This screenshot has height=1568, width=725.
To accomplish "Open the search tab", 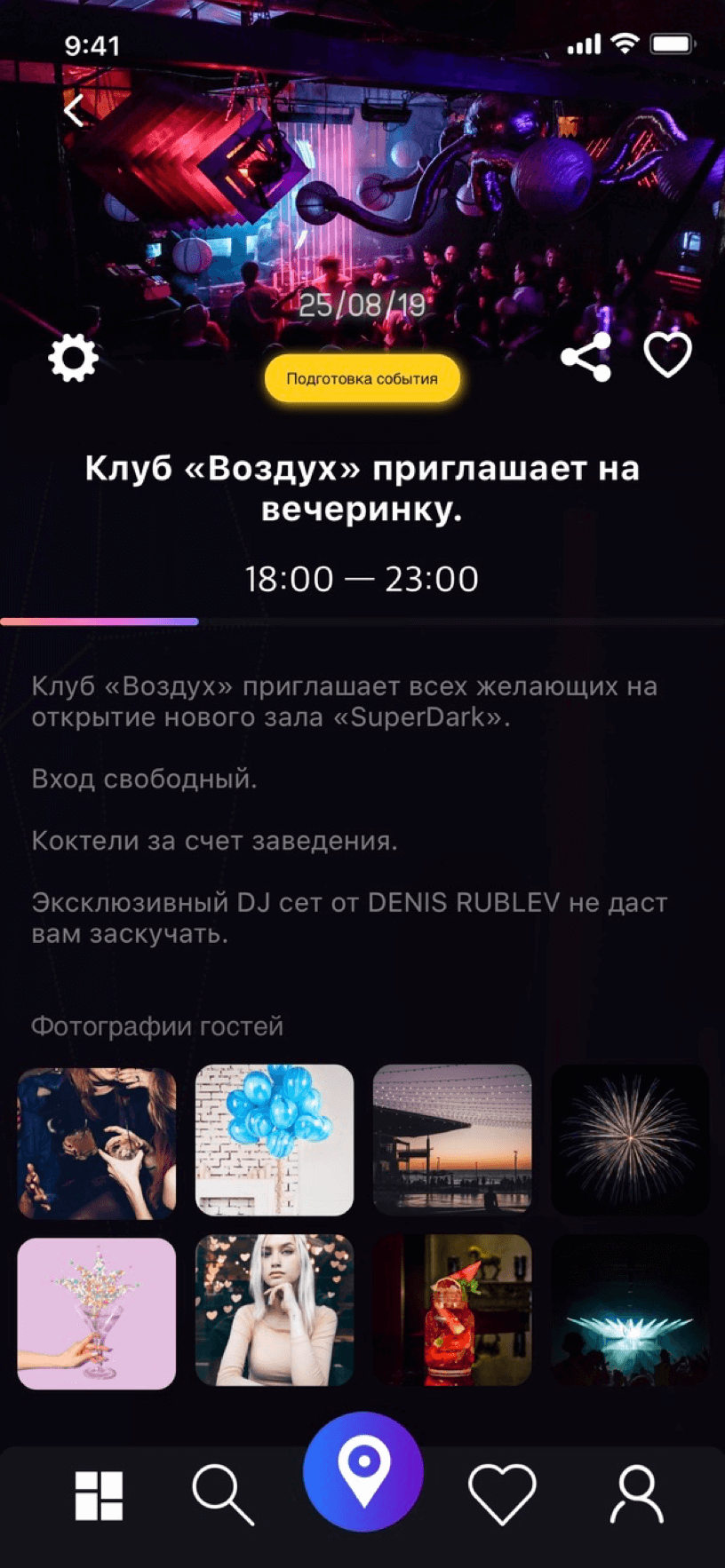I will (223, 1496).
